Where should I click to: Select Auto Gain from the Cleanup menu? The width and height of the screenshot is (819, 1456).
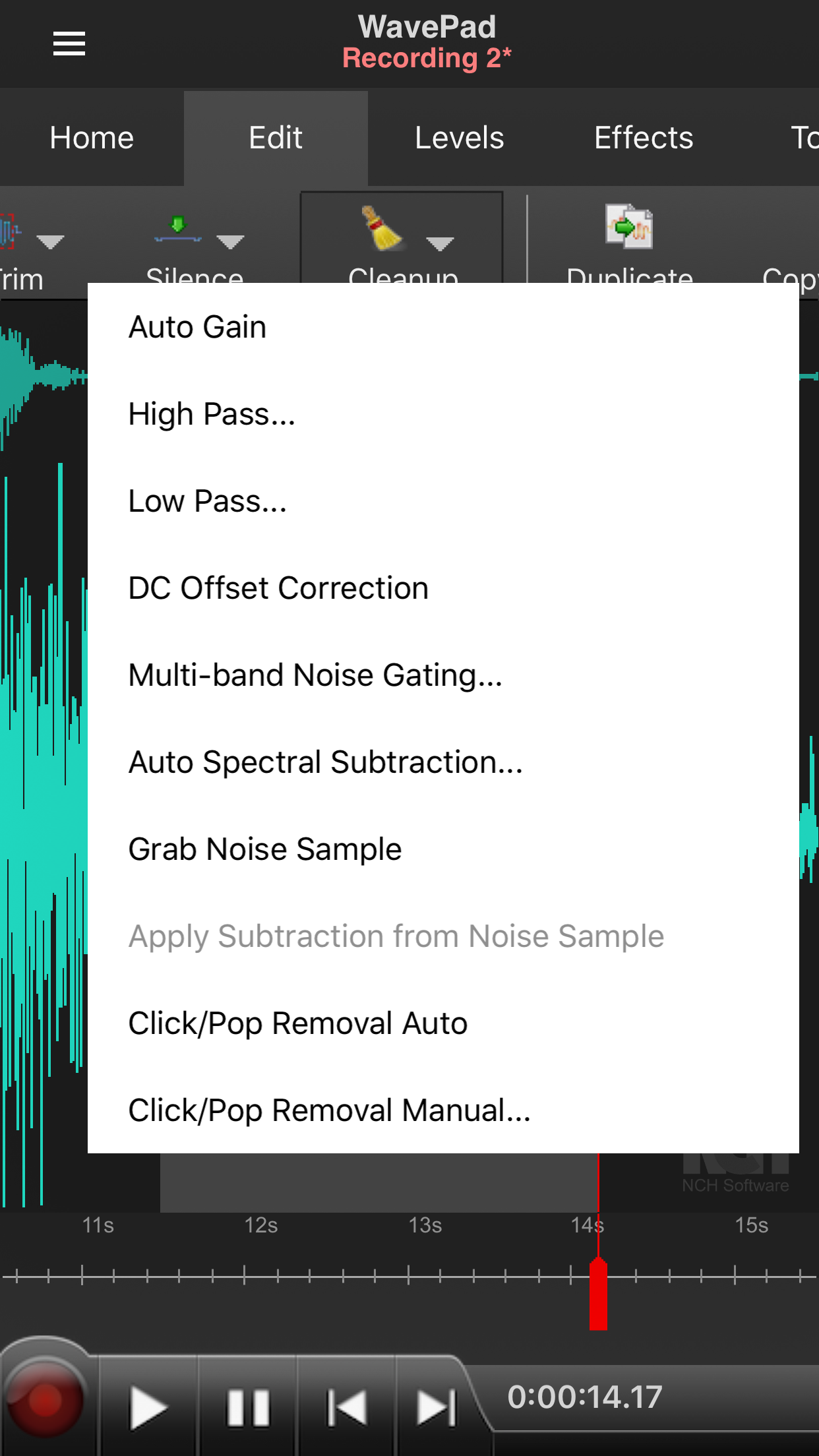[197, 326]
